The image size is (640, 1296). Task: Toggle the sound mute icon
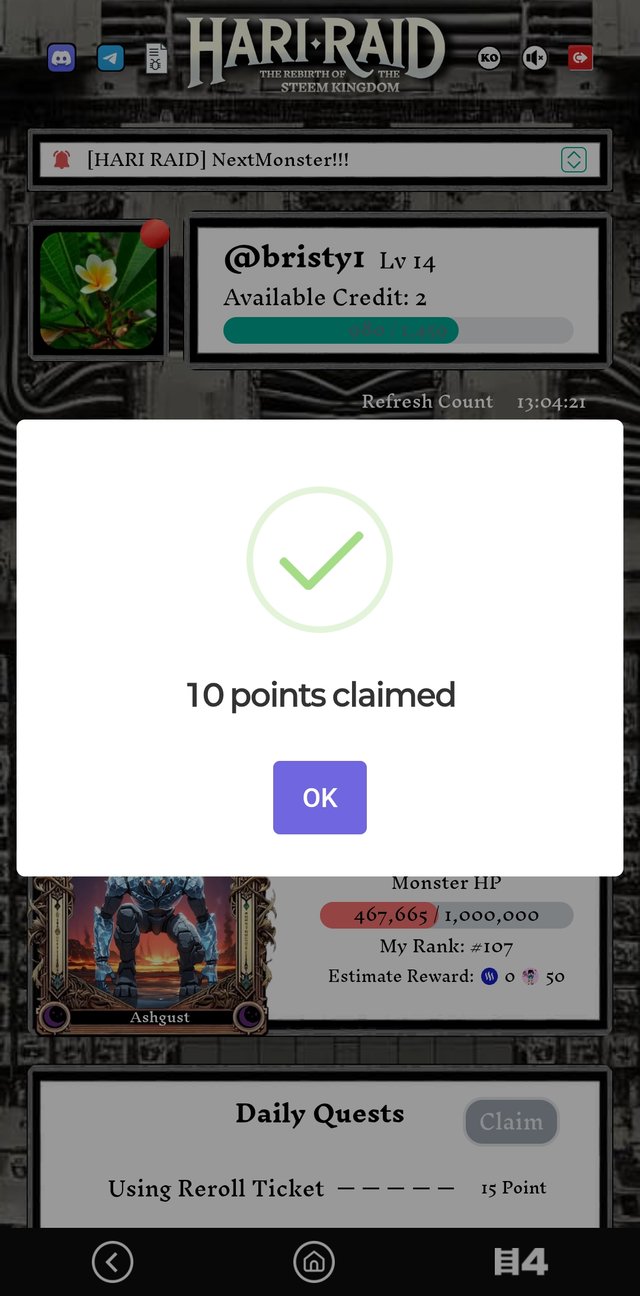535,58
